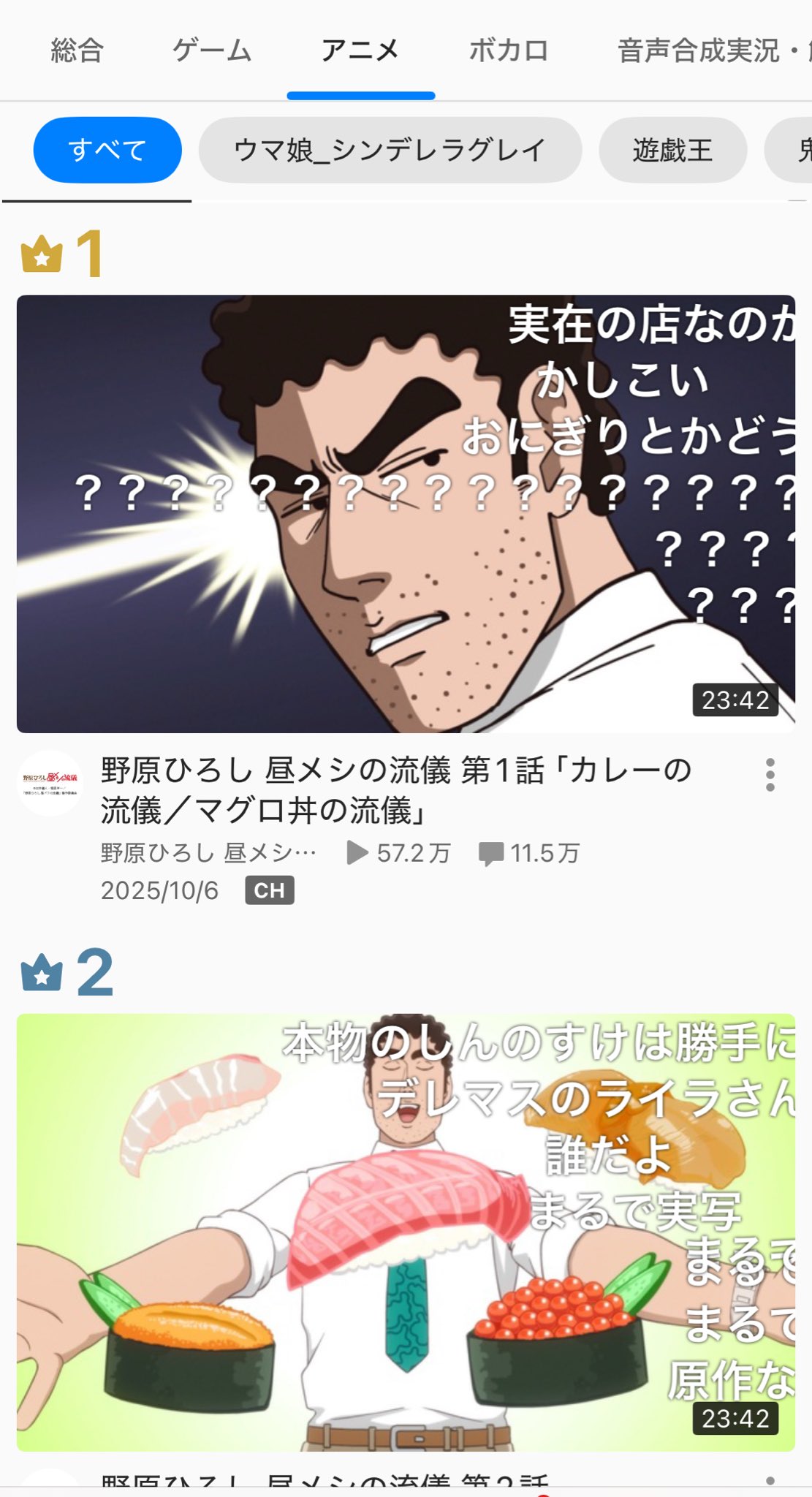This screenshot has width=812, height=1497.
Task: Open the channel avatar of 第1話 video
Action: (50, 783)
